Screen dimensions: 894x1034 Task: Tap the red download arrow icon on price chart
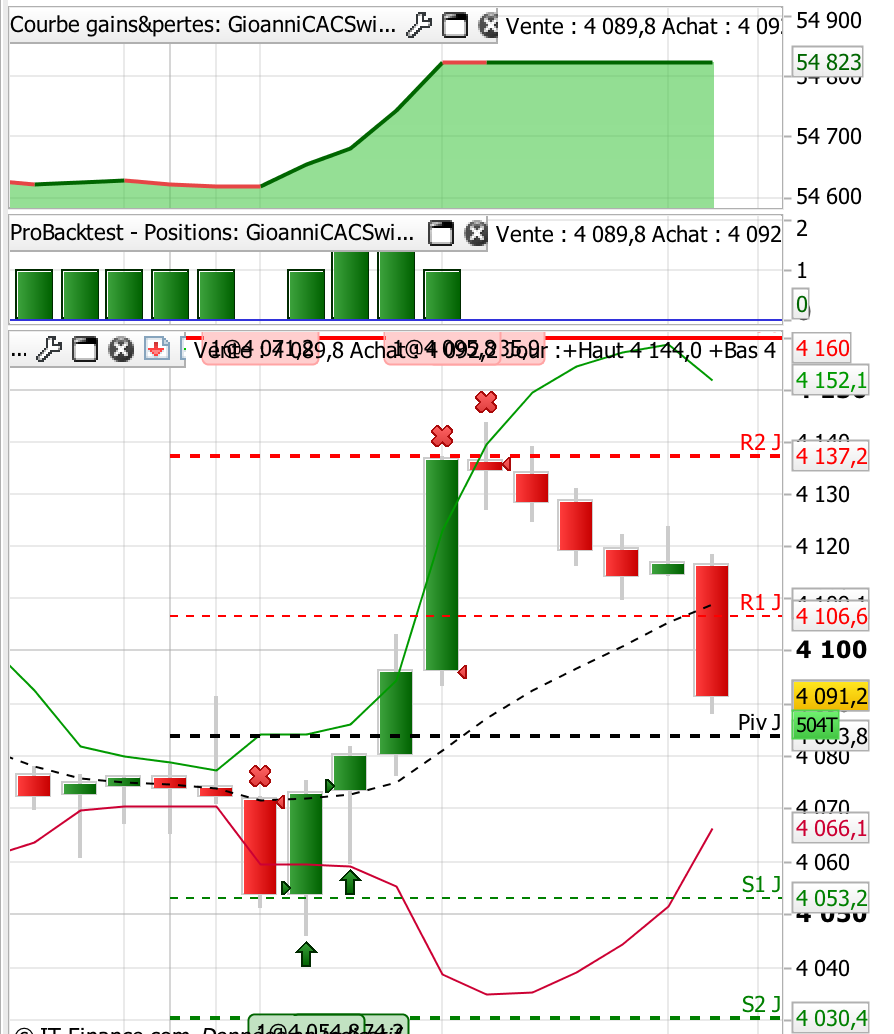click(x=156, y=349)
